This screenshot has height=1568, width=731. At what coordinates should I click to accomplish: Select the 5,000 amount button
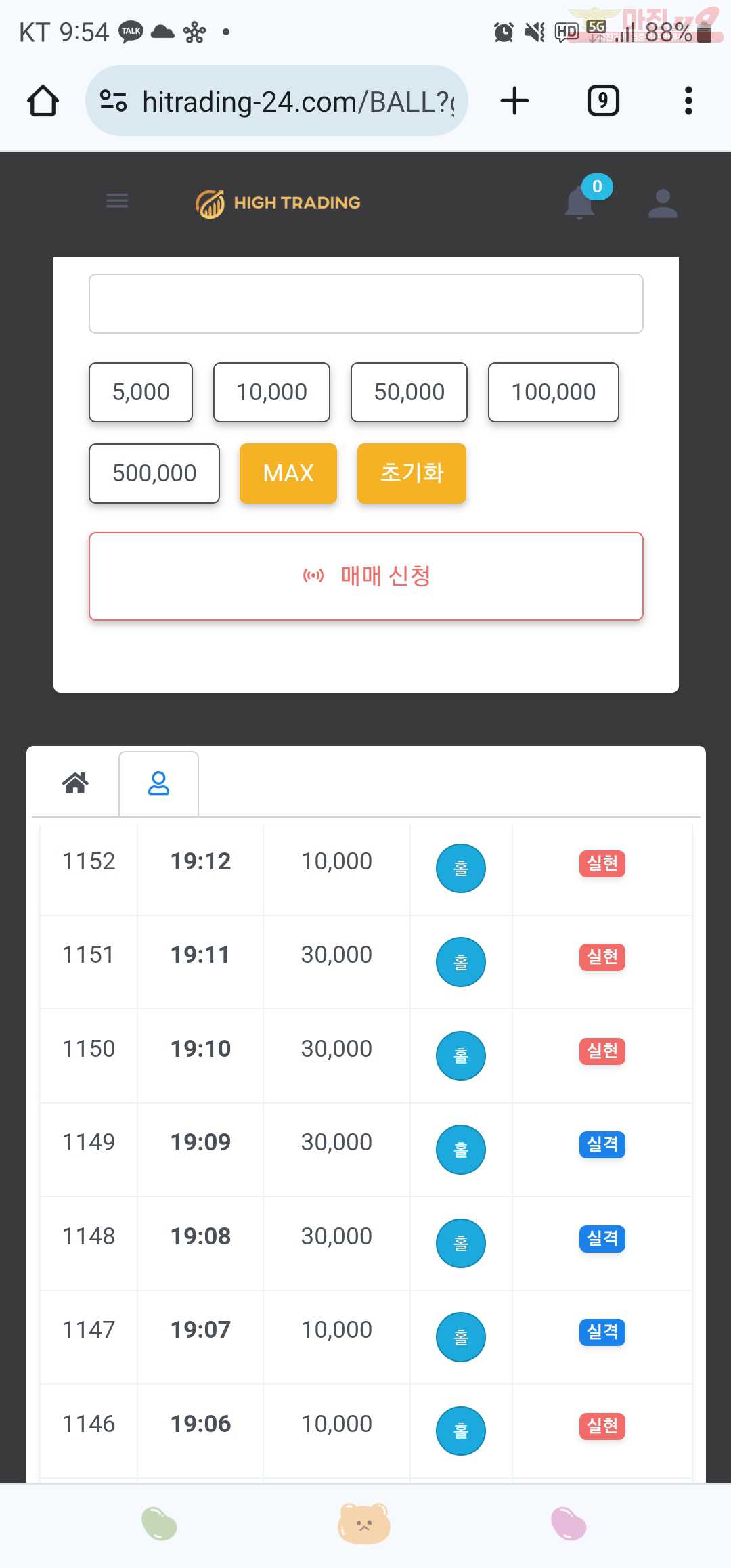click(141, 392)
